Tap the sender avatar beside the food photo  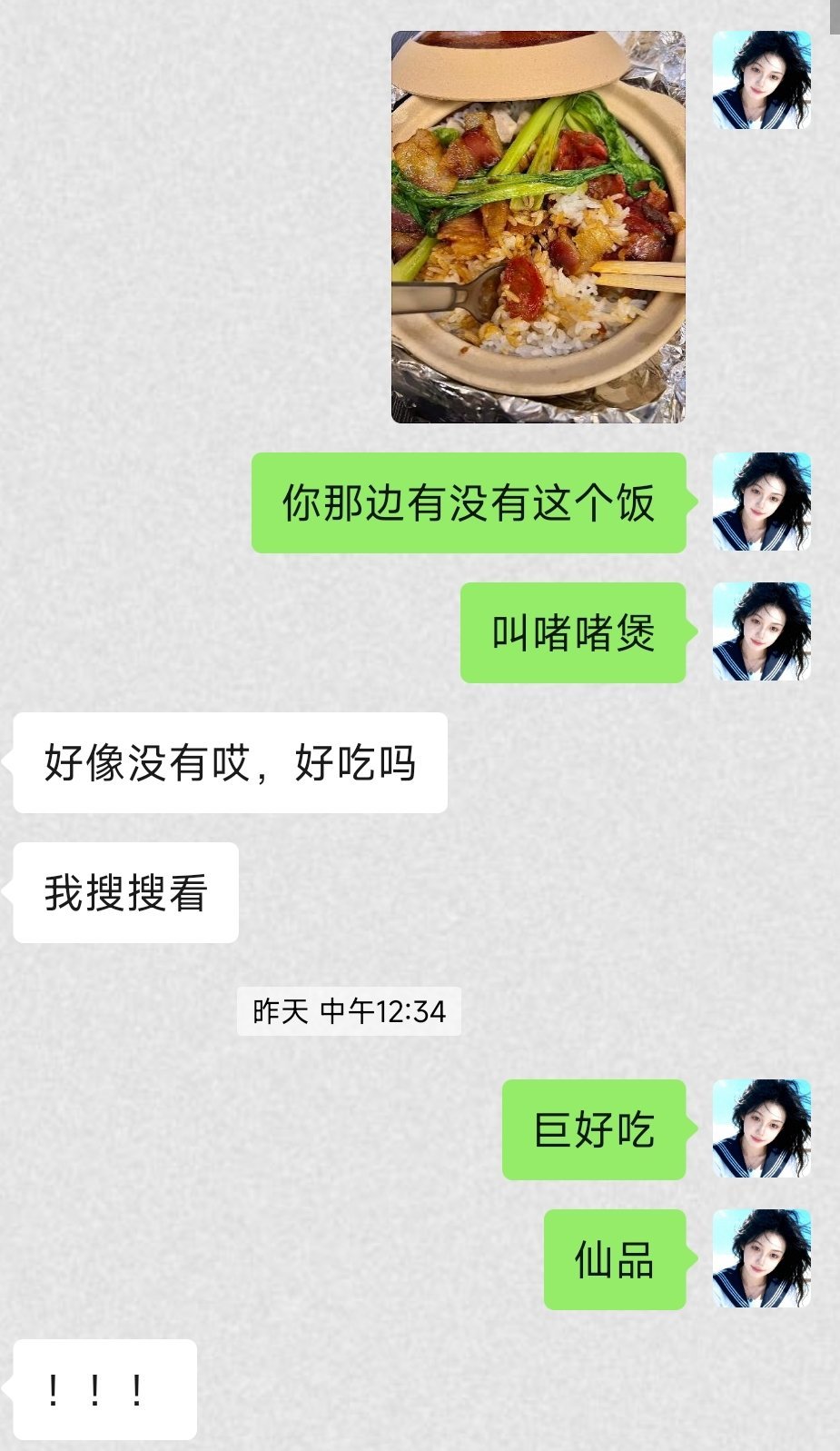click(761, 80)
